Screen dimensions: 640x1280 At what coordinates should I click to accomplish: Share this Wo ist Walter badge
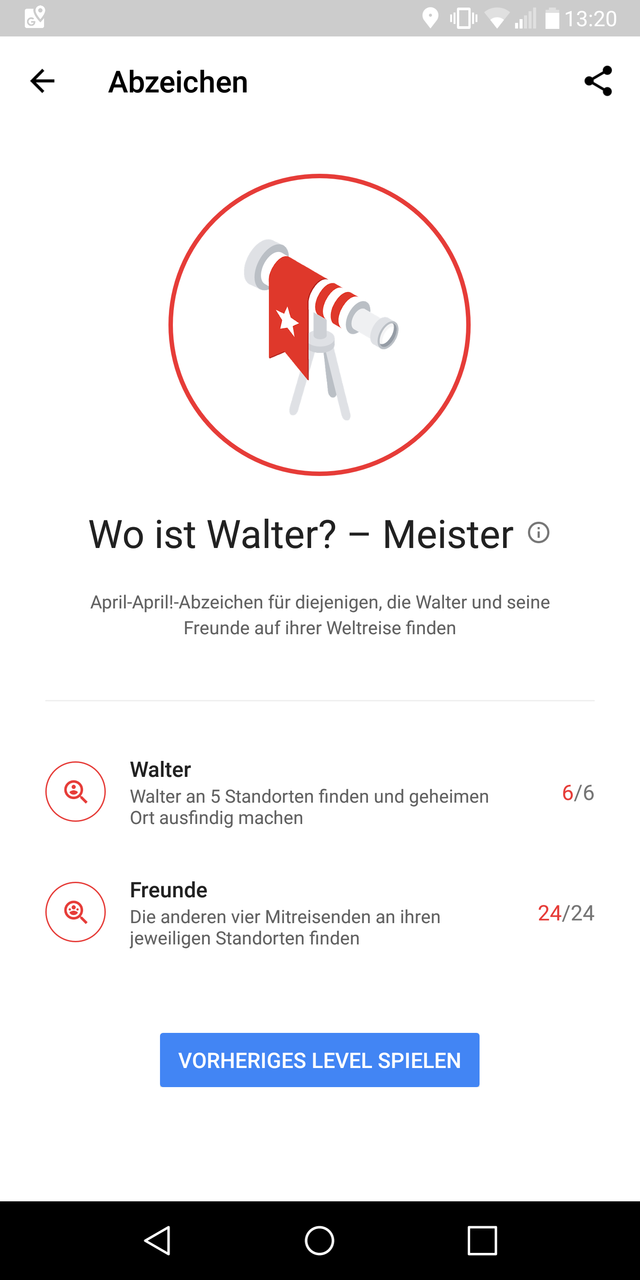(x=598, y=81)
